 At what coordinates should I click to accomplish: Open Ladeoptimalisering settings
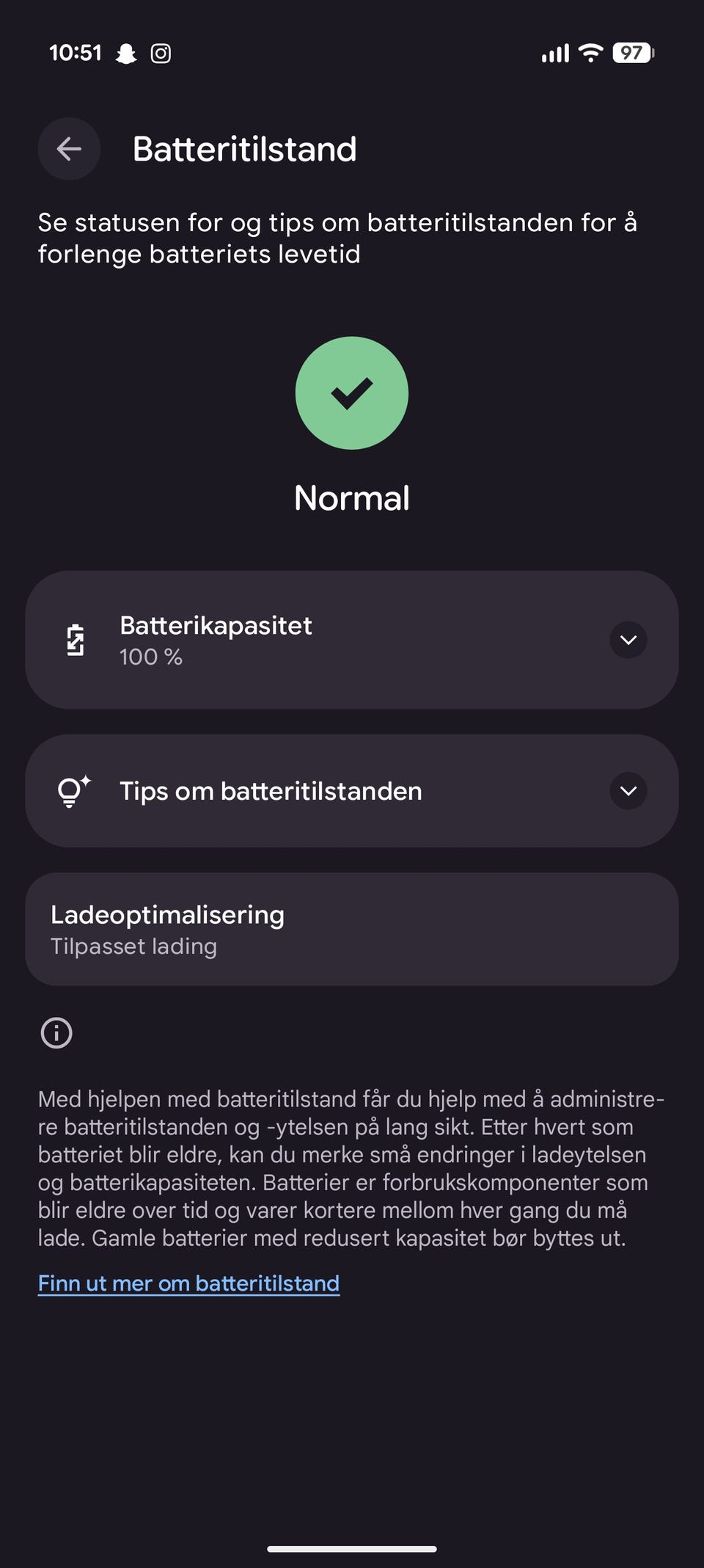point(351,929)
